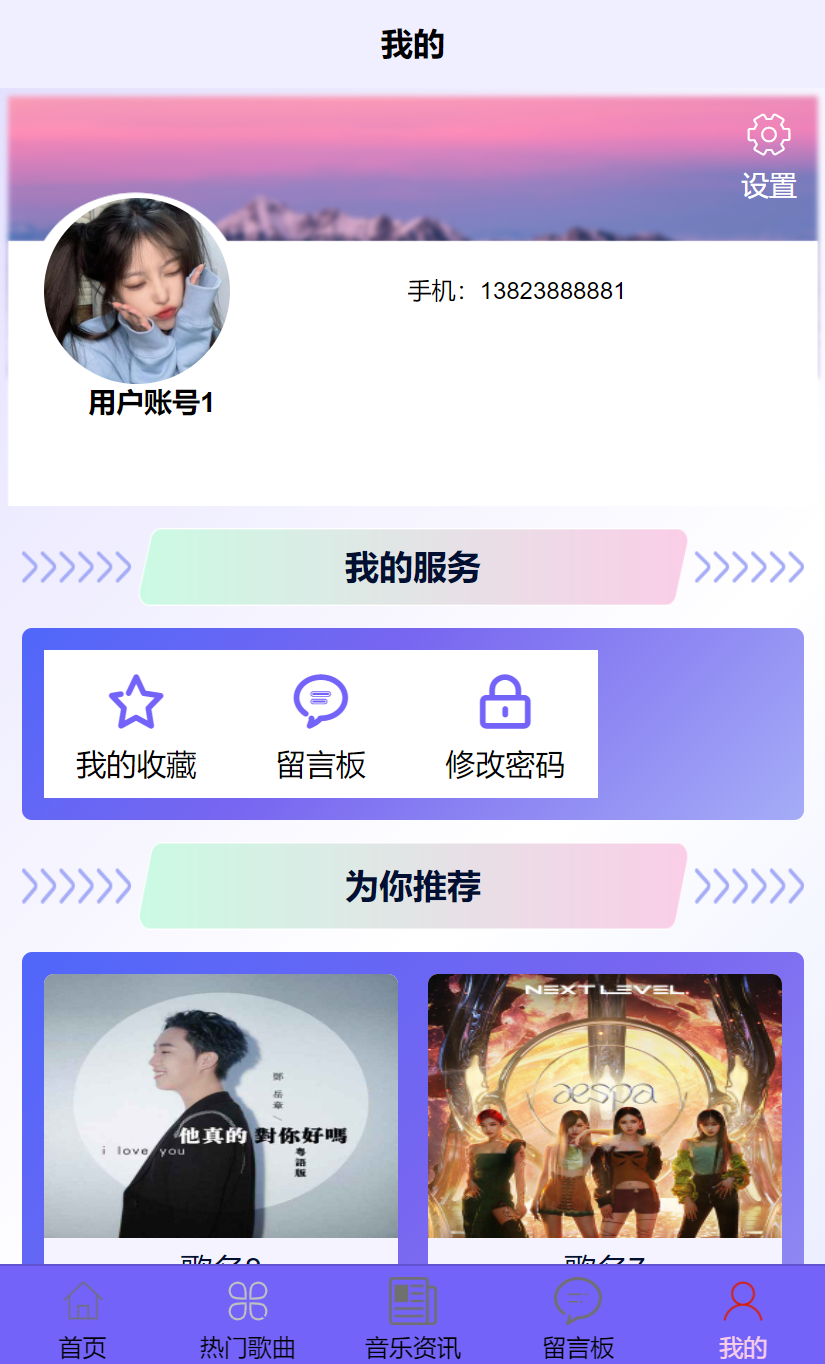Open Change Password (修改密码)
This screenshot has height=1364, width=825.
pyautogui.click(x=505, y=725)
